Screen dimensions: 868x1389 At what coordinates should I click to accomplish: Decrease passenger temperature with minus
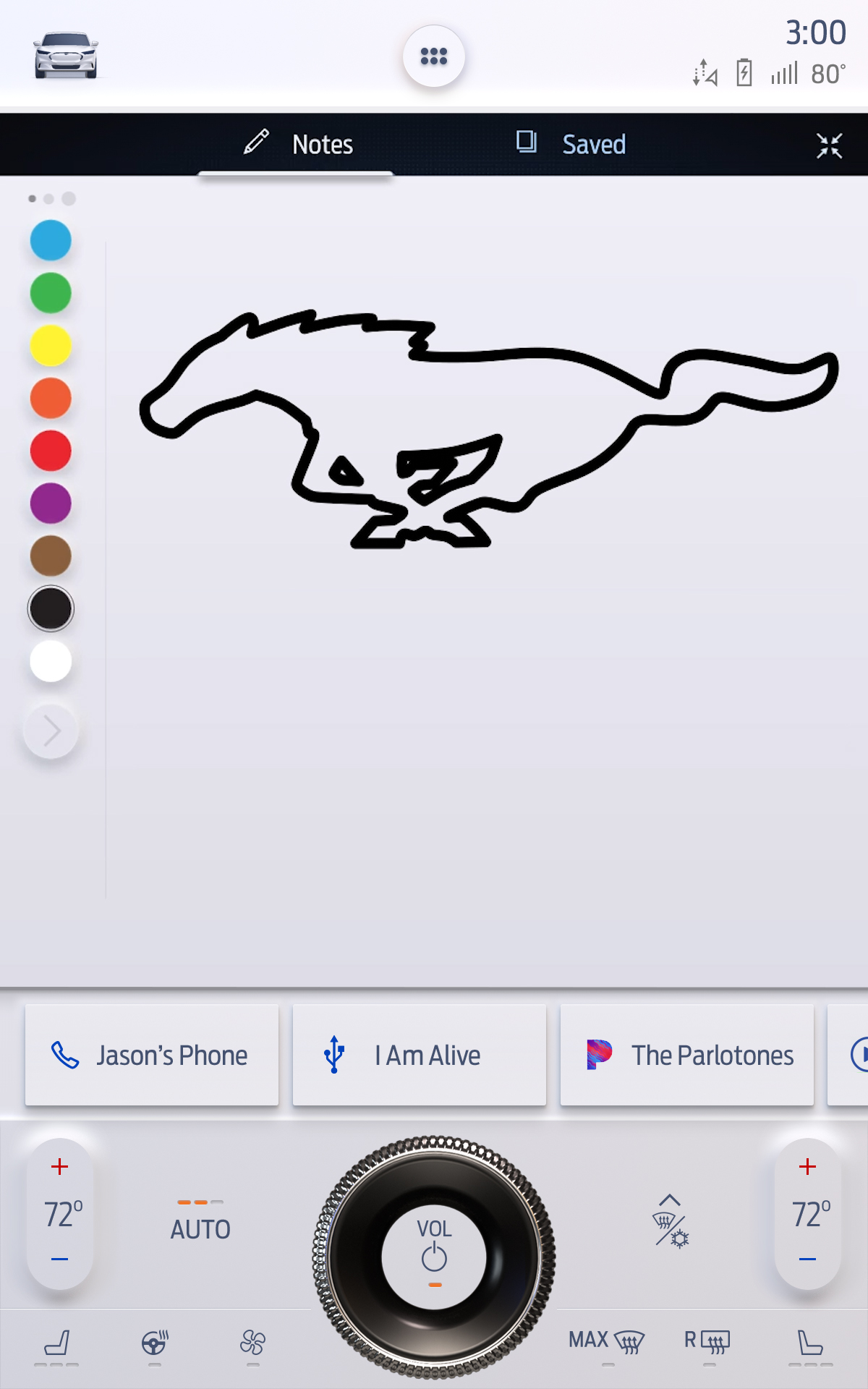point(807,1260)
